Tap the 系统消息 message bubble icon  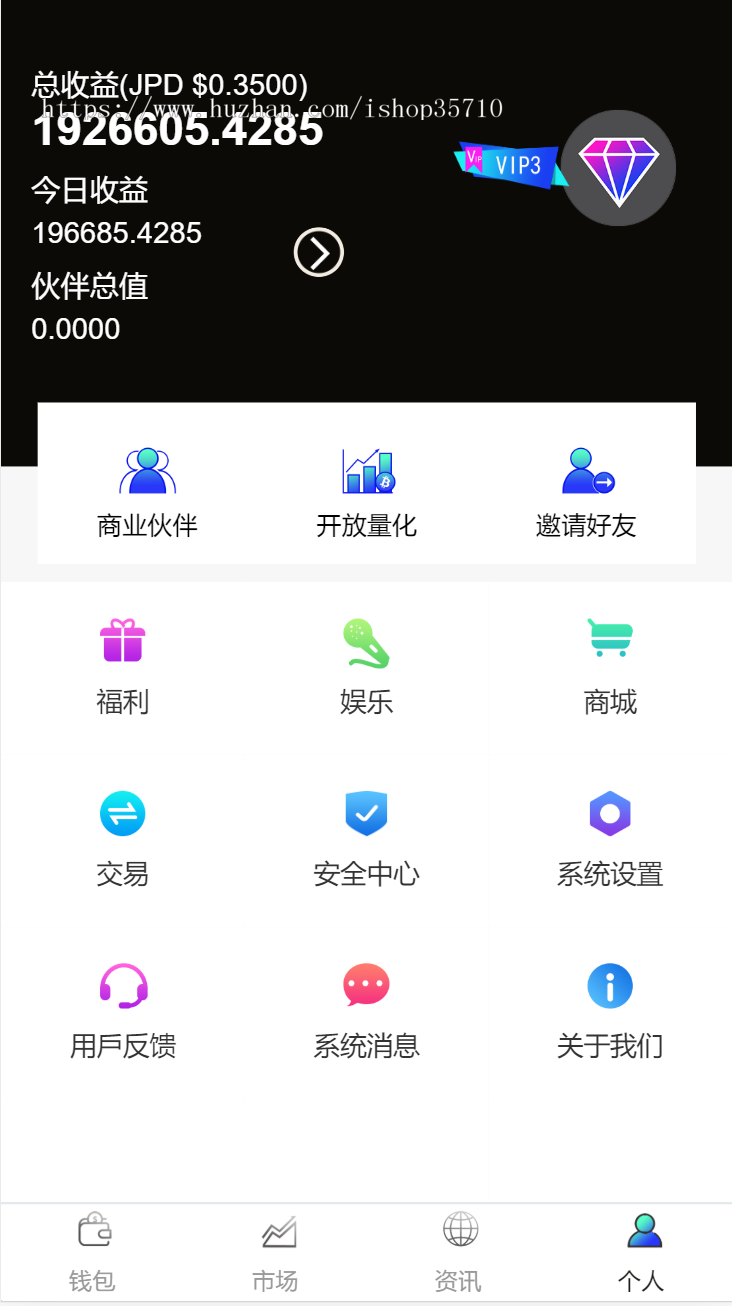pos(366,985)
